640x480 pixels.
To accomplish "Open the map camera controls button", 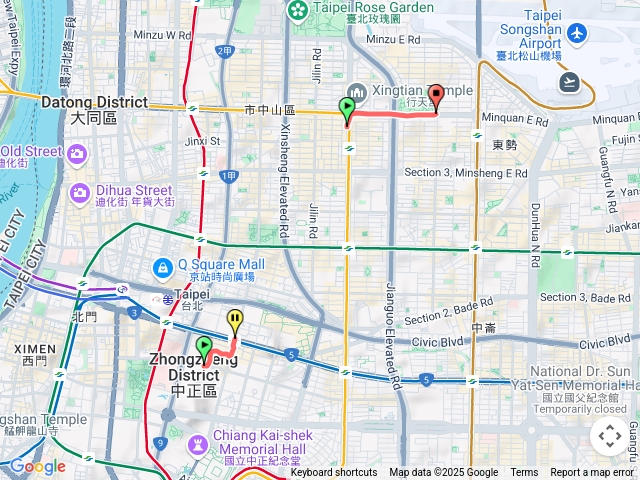I will [609, 436].
